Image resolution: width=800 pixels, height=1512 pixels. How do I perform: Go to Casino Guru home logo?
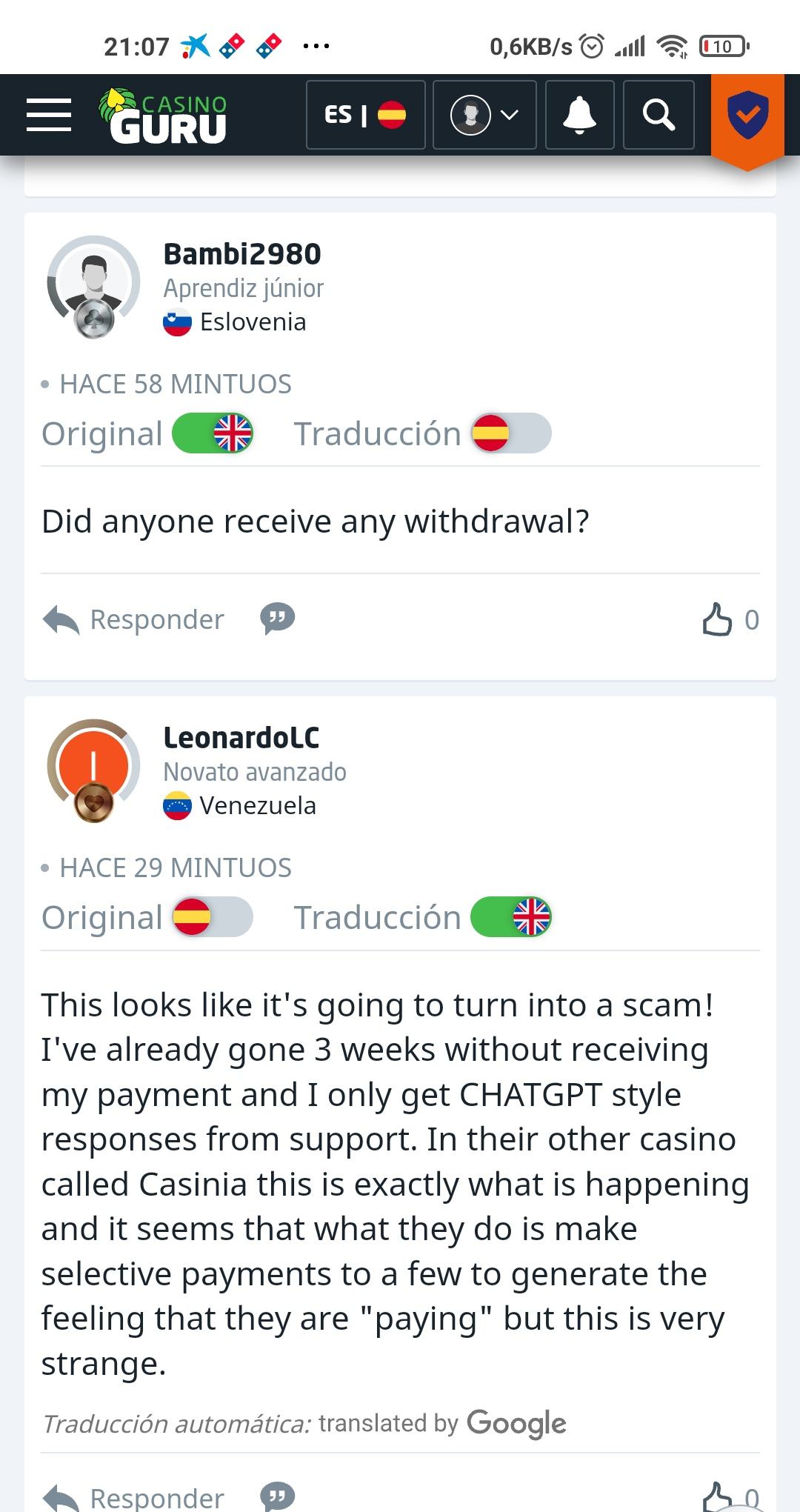(x=164, y=116)
